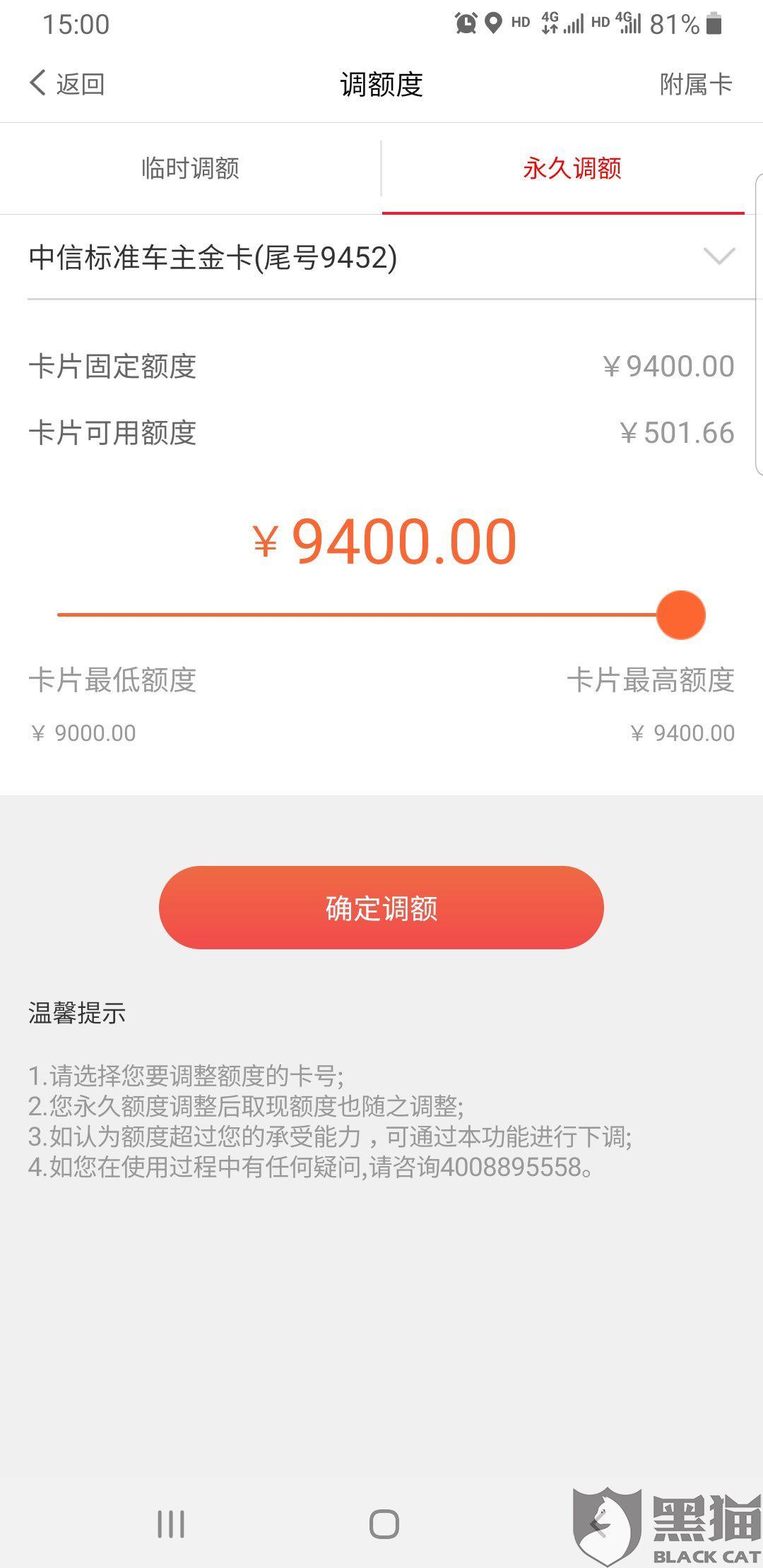The width and height of the screenshot is (763, 1568).
Task: Open recent apps from the navigation bar
Action: pos(170,1524)
